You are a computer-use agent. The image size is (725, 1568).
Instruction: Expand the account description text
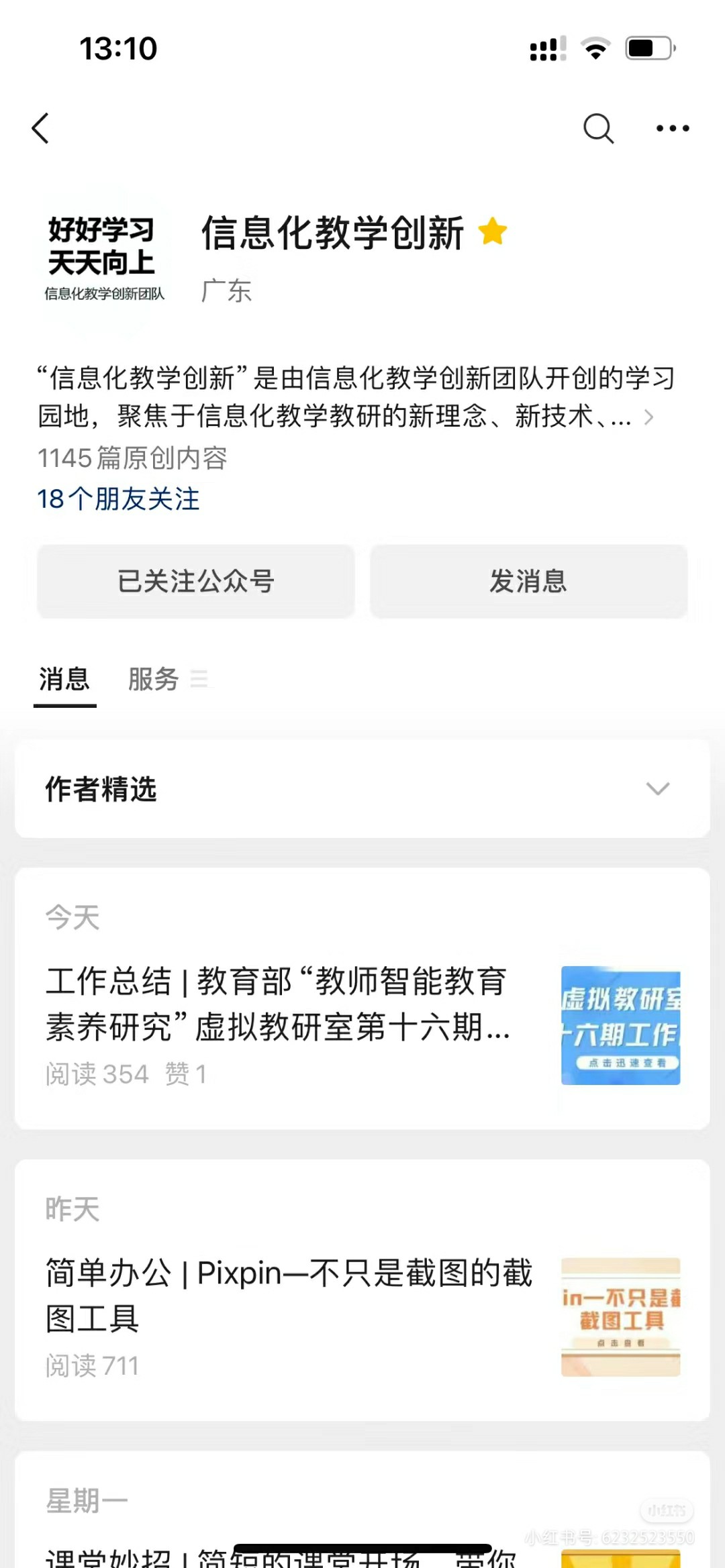(x=648, y=417)
